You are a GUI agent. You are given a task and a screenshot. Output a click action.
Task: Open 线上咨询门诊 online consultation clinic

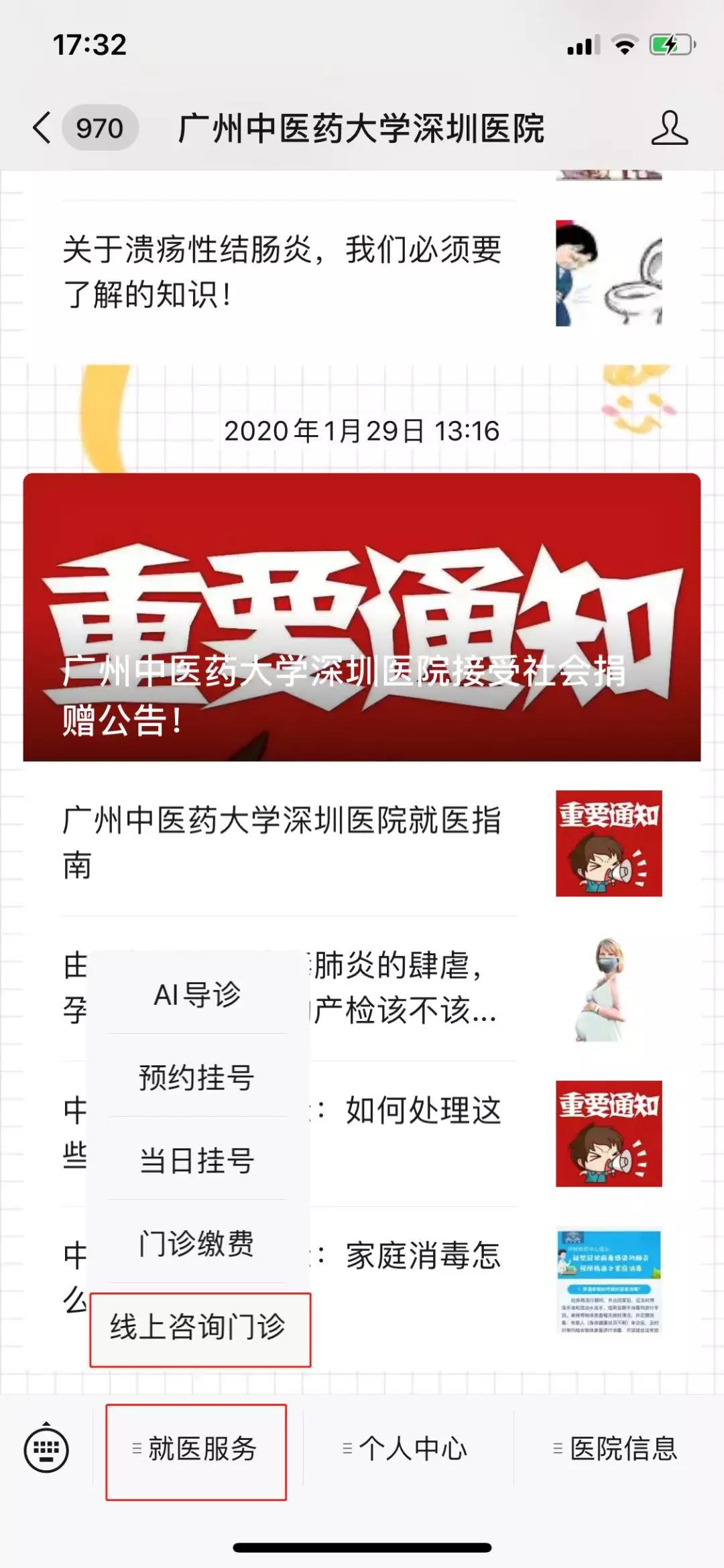click(199, 1327)
